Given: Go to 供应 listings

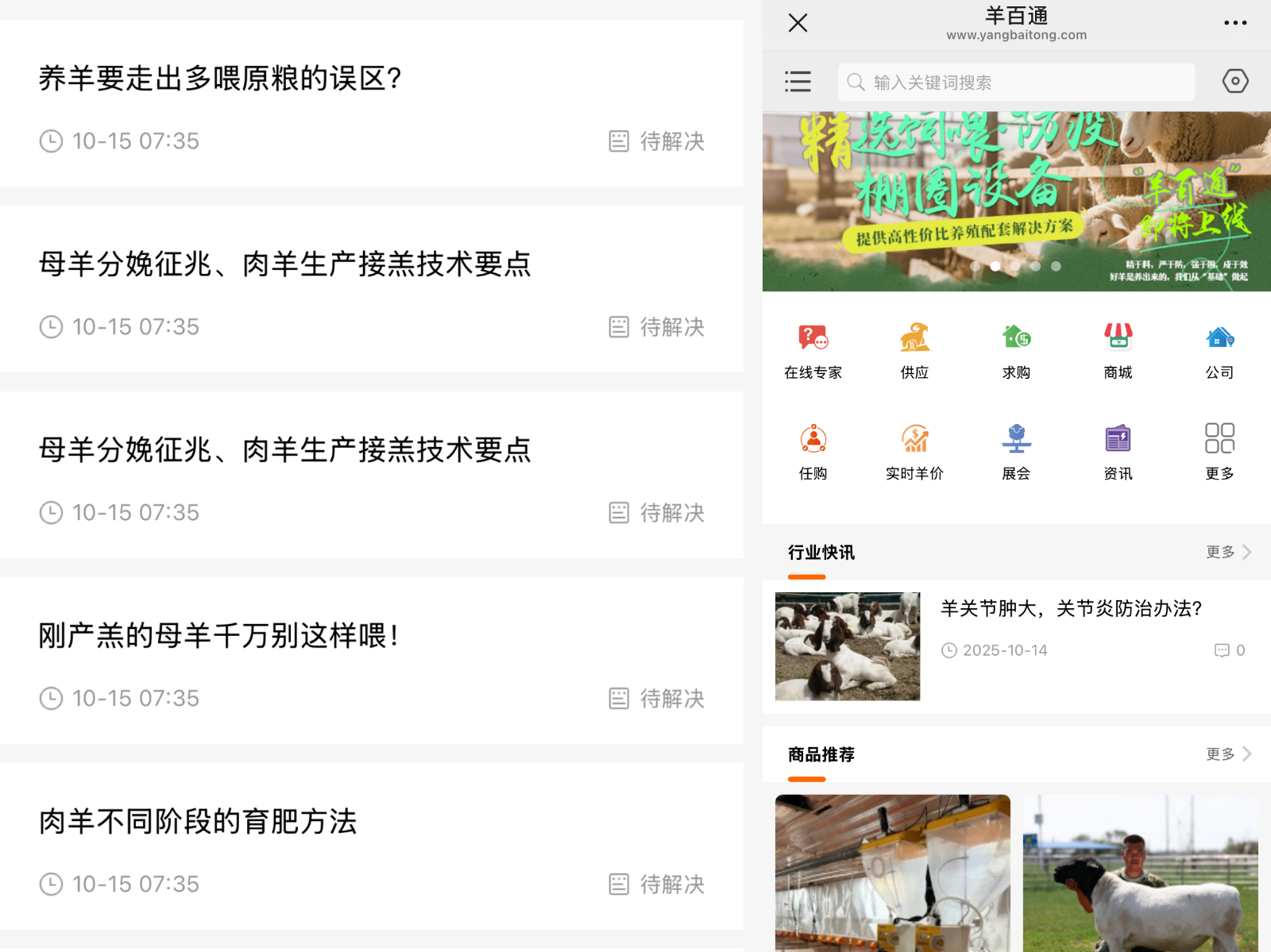Looking at the screenshot, I should point(914,350).
